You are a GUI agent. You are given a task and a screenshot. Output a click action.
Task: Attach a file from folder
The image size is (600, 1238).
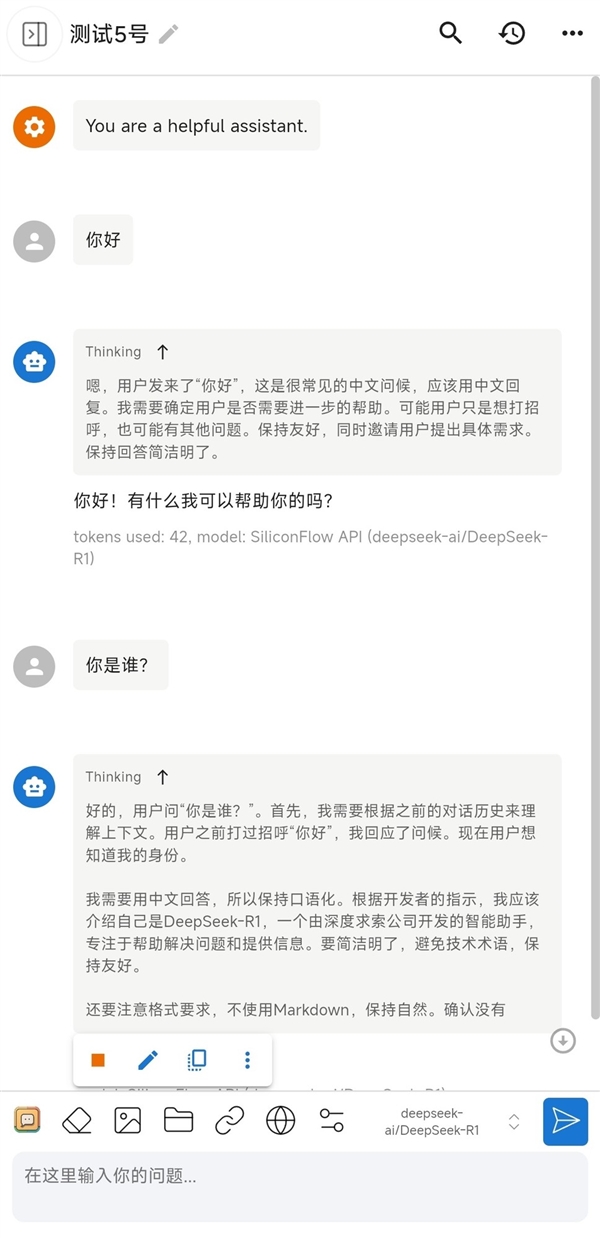pyautogui.click(x=179, y=1121)
